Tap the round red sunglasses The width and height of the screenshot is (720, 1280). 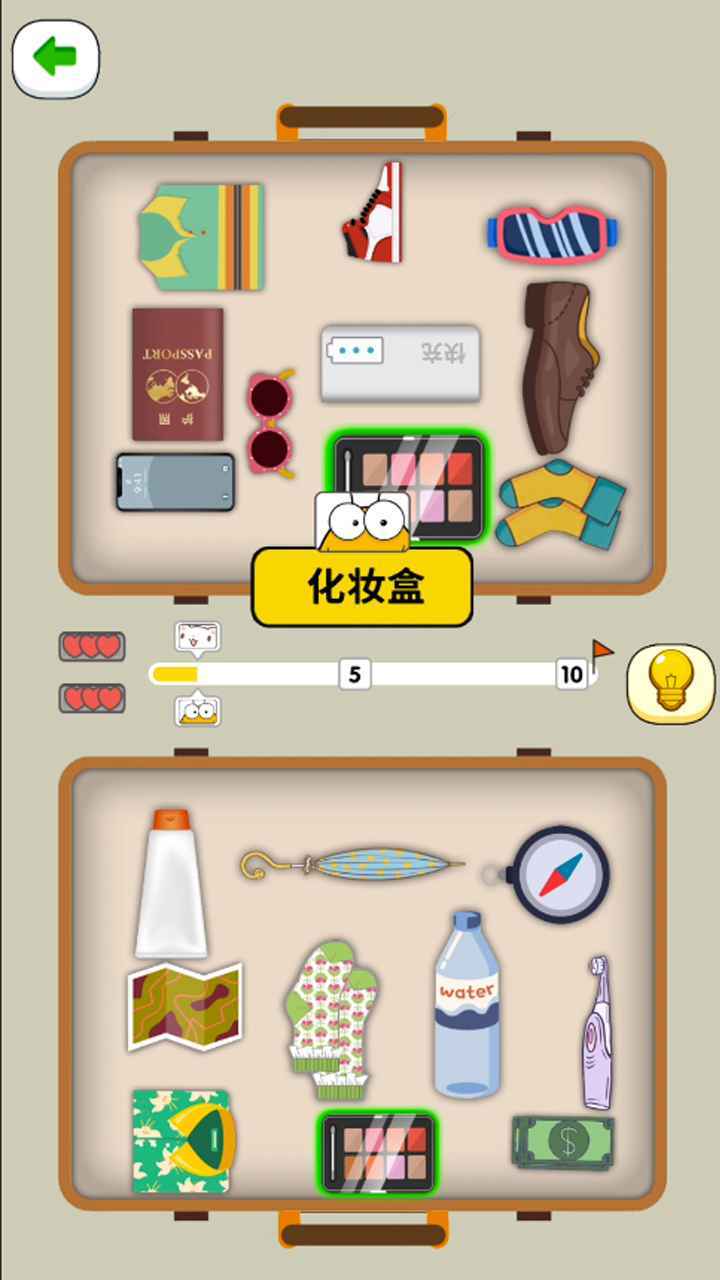271,423
